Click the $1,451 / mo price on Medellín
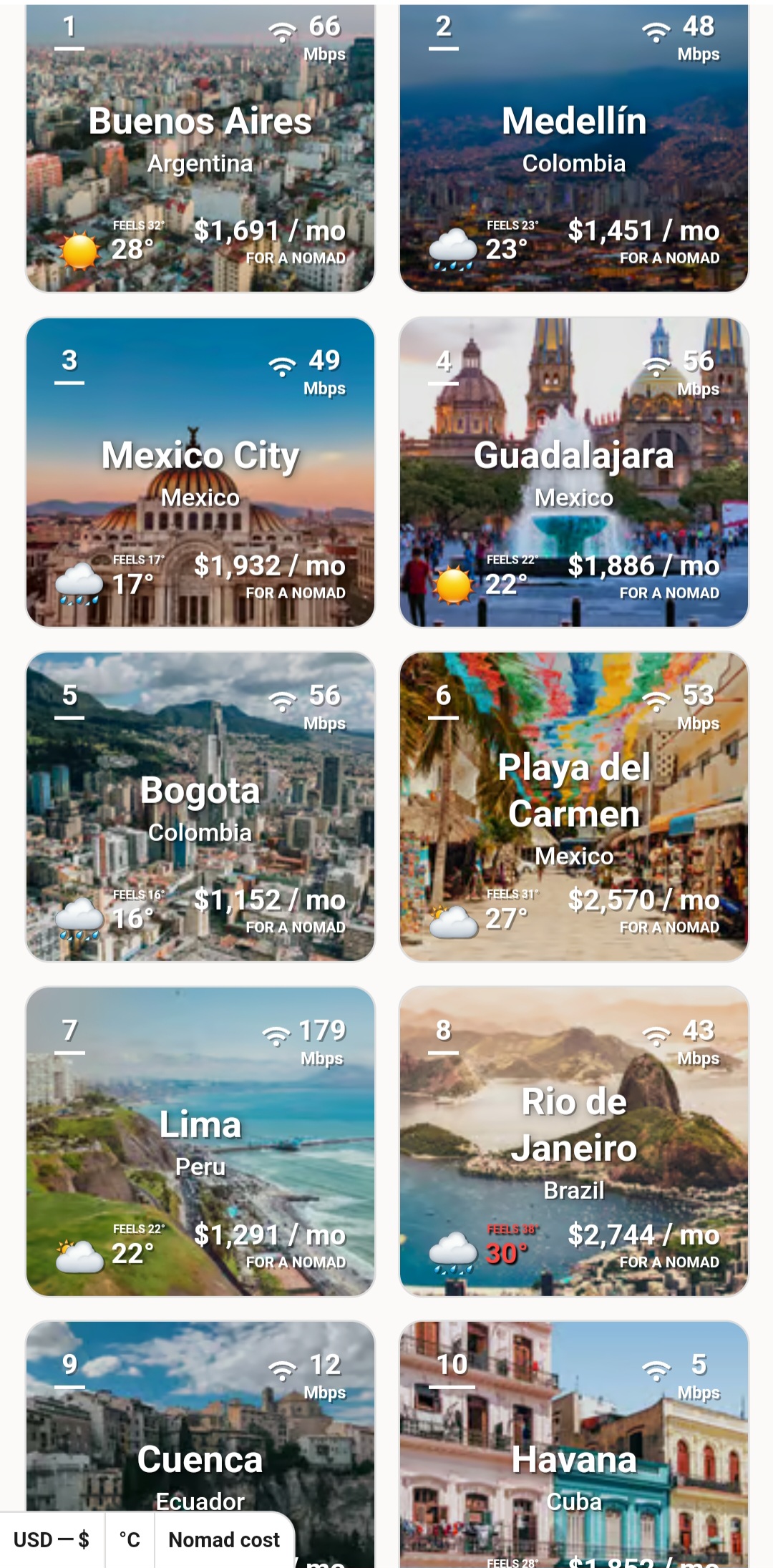The width and height of the screenshot is (773, 1568). [x=644, y=230]
